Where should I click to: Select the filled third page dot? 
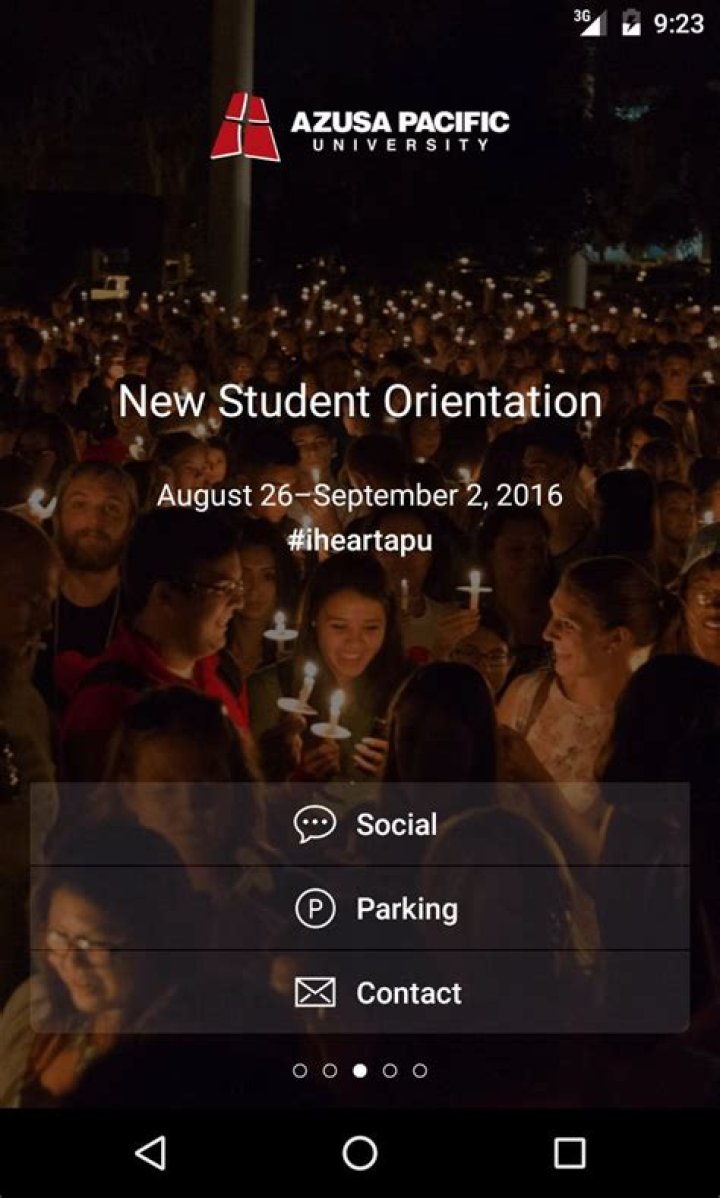tap(359, 1068)
